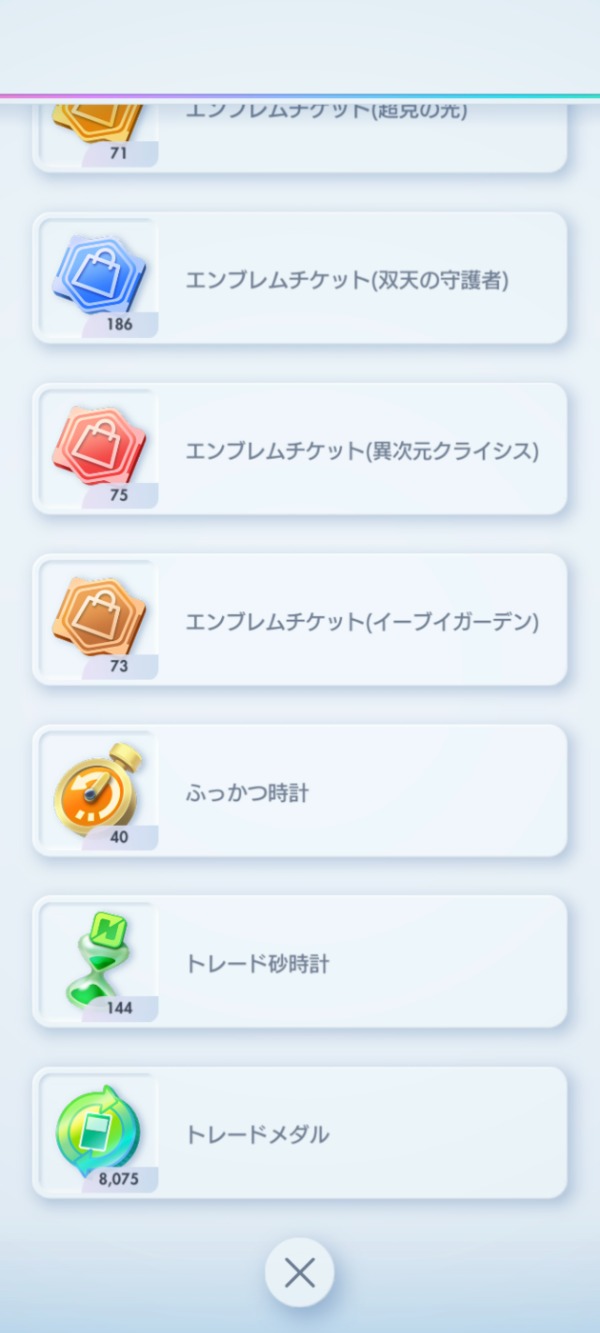View ふっかつ時計 item details

(300, 791)
